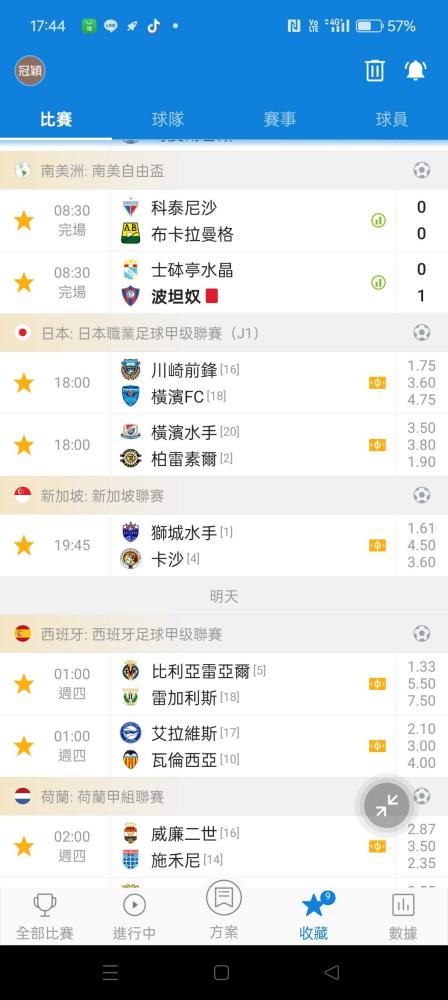Remove star from 科泰尼沙 match

pyautogui.click(x=24, y=221)
